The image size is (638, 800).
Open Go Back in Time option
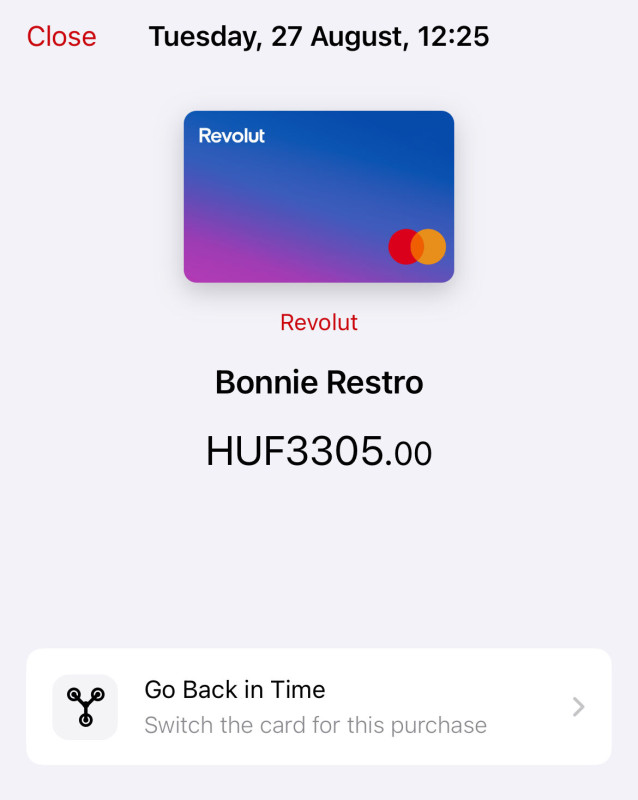pyautogui.click(x=318, y=706)
